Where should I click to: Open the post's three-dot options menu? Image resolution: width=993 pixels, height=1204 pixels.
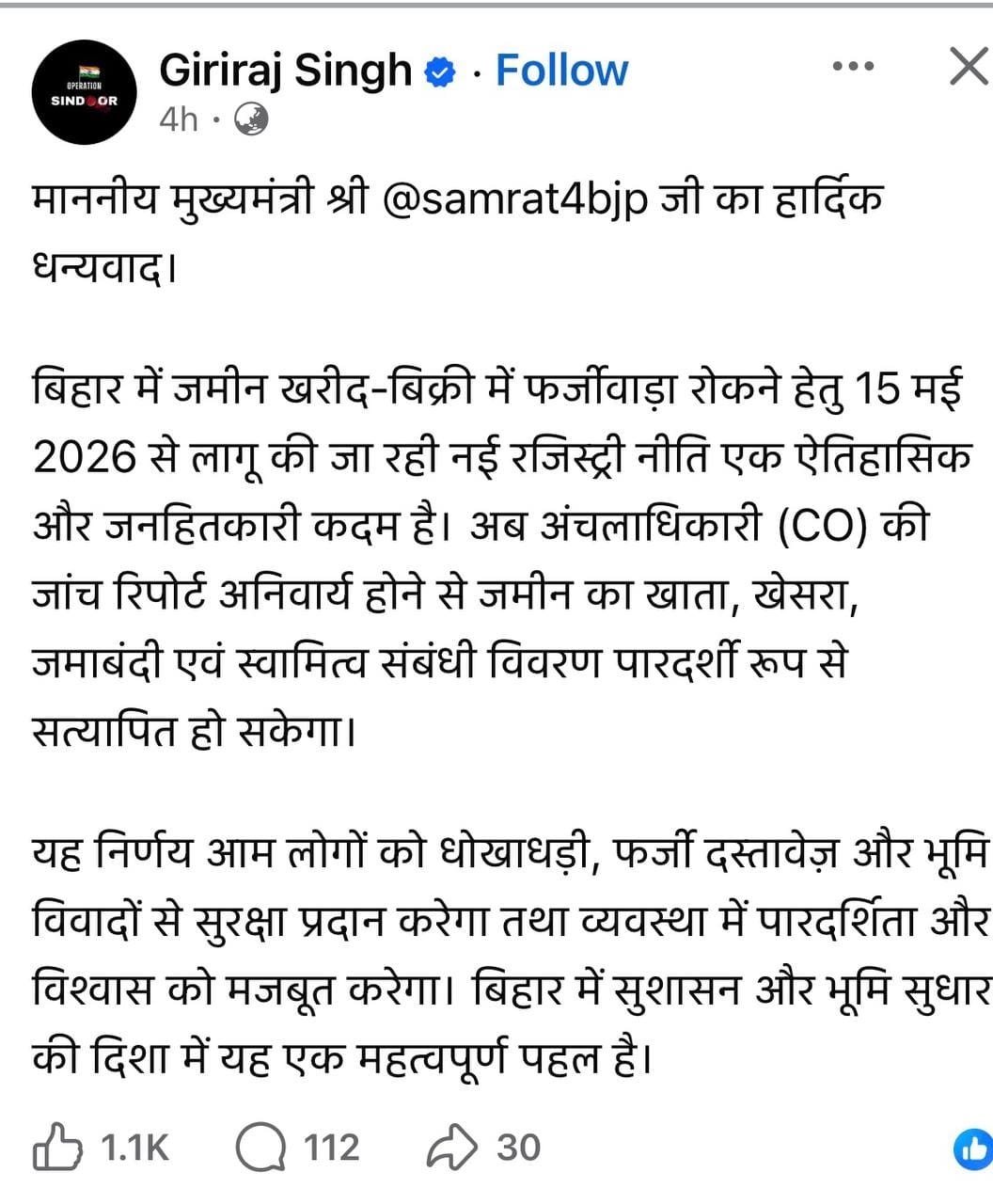tap(854, 67)
